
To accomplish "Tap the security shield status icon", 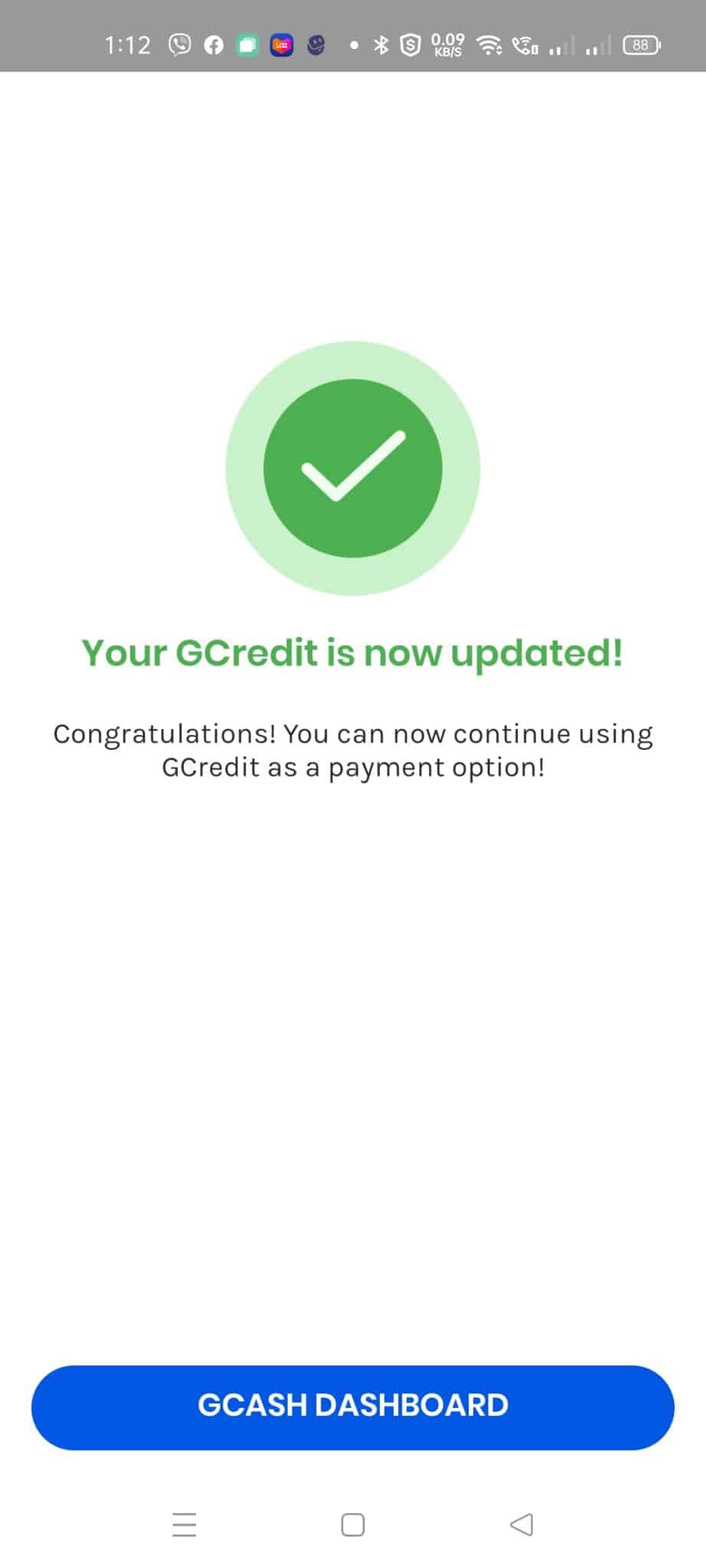I will (x=408, y=44).
